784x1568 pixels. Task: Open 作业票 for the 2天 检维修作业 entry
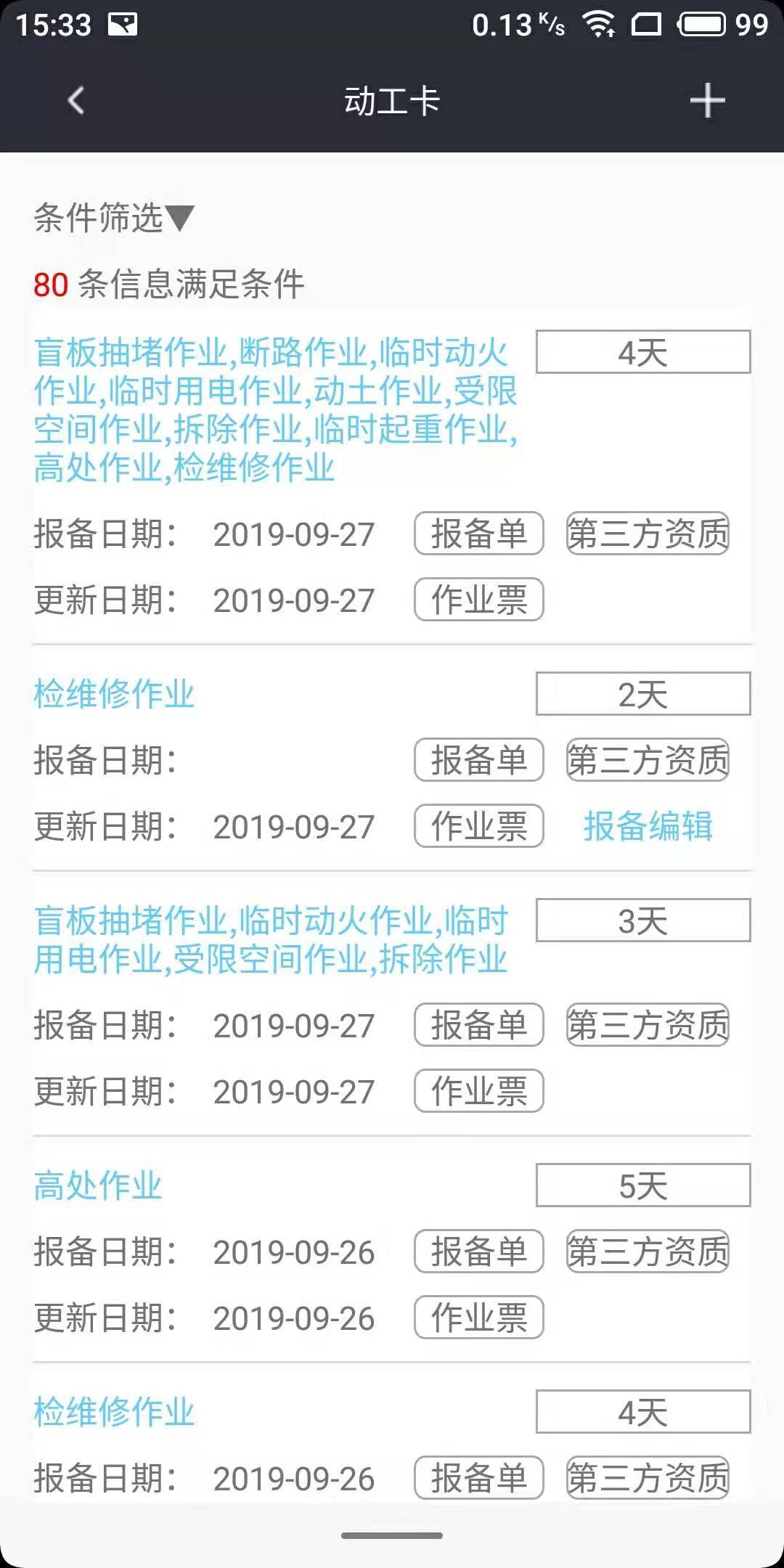478,826
